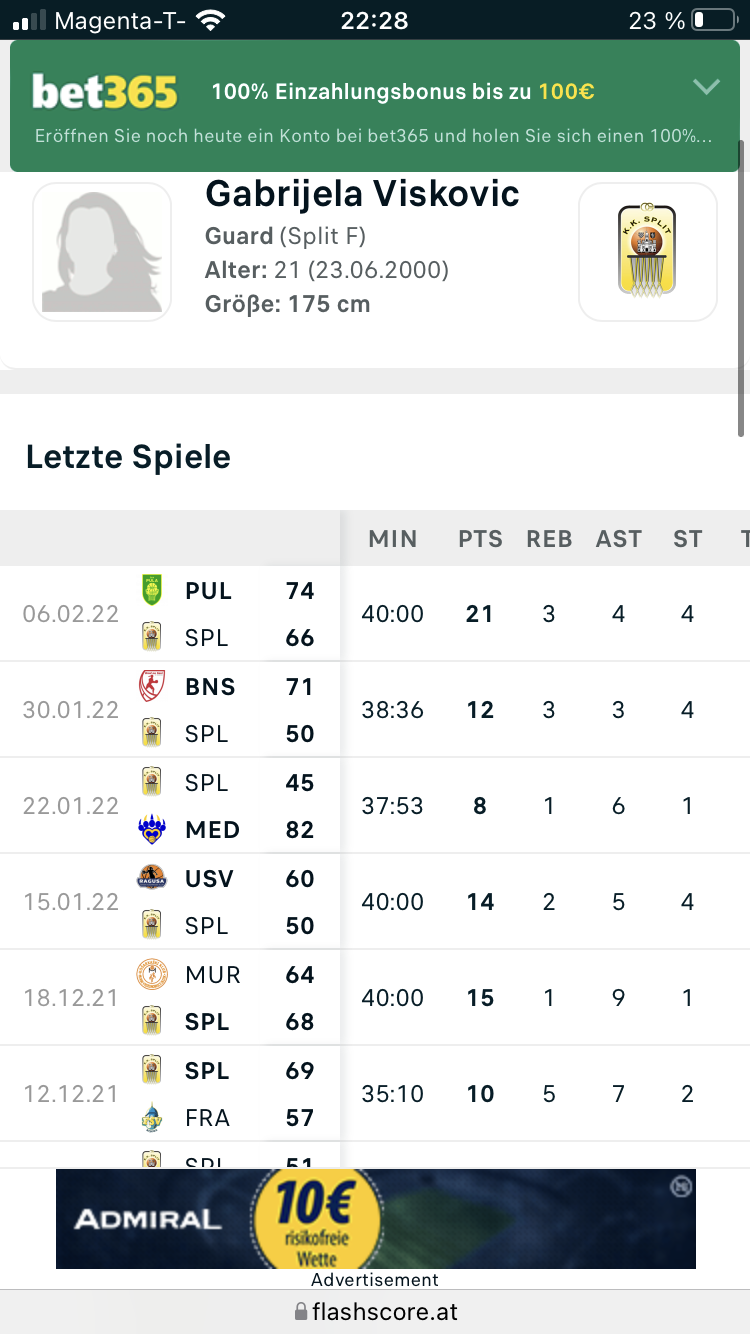The height and width of the screenshot is (1334, 750).
Task: Open the K.K. Split team logo
Action: click(647, 251)
